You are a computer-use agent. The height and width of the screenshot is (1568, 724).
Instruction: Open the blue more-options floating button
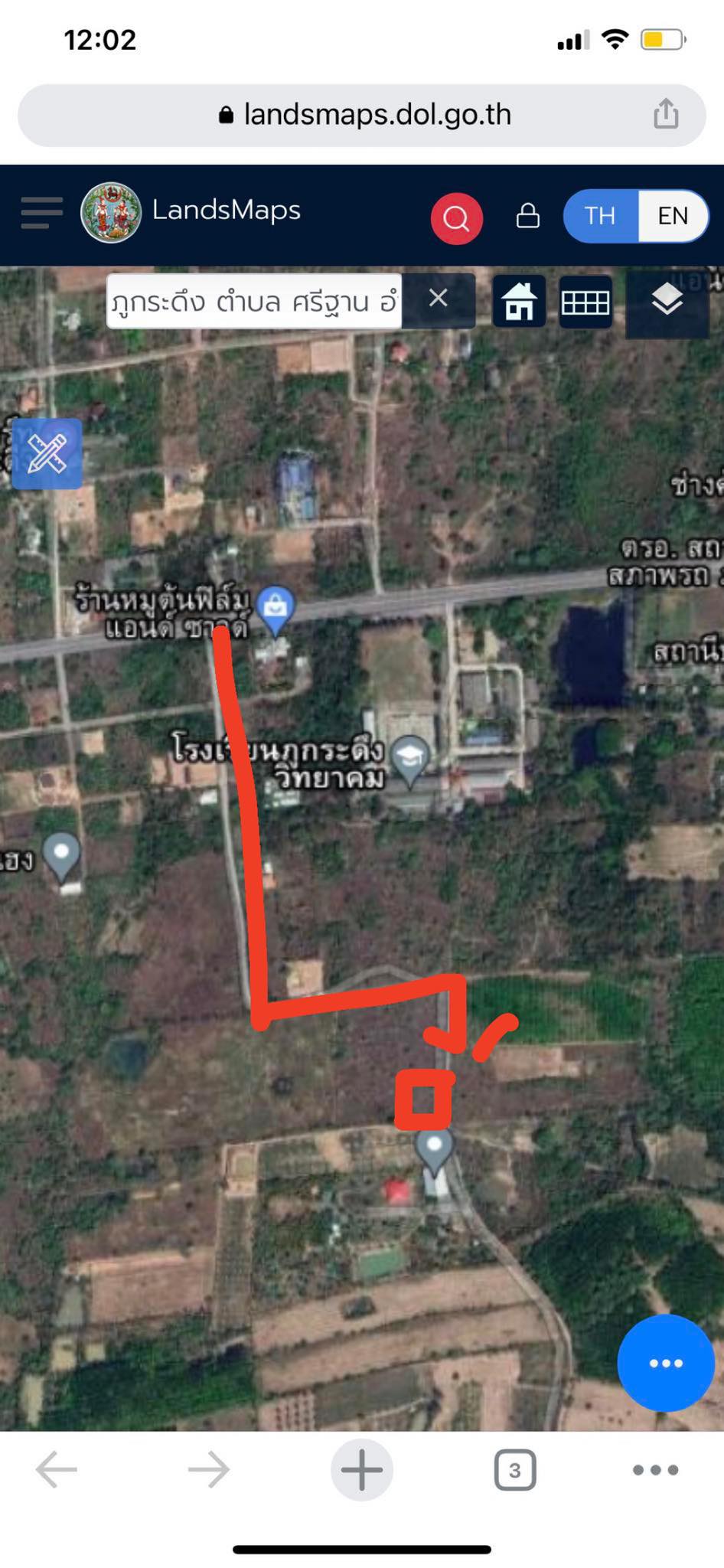[x=666, y=1363]
